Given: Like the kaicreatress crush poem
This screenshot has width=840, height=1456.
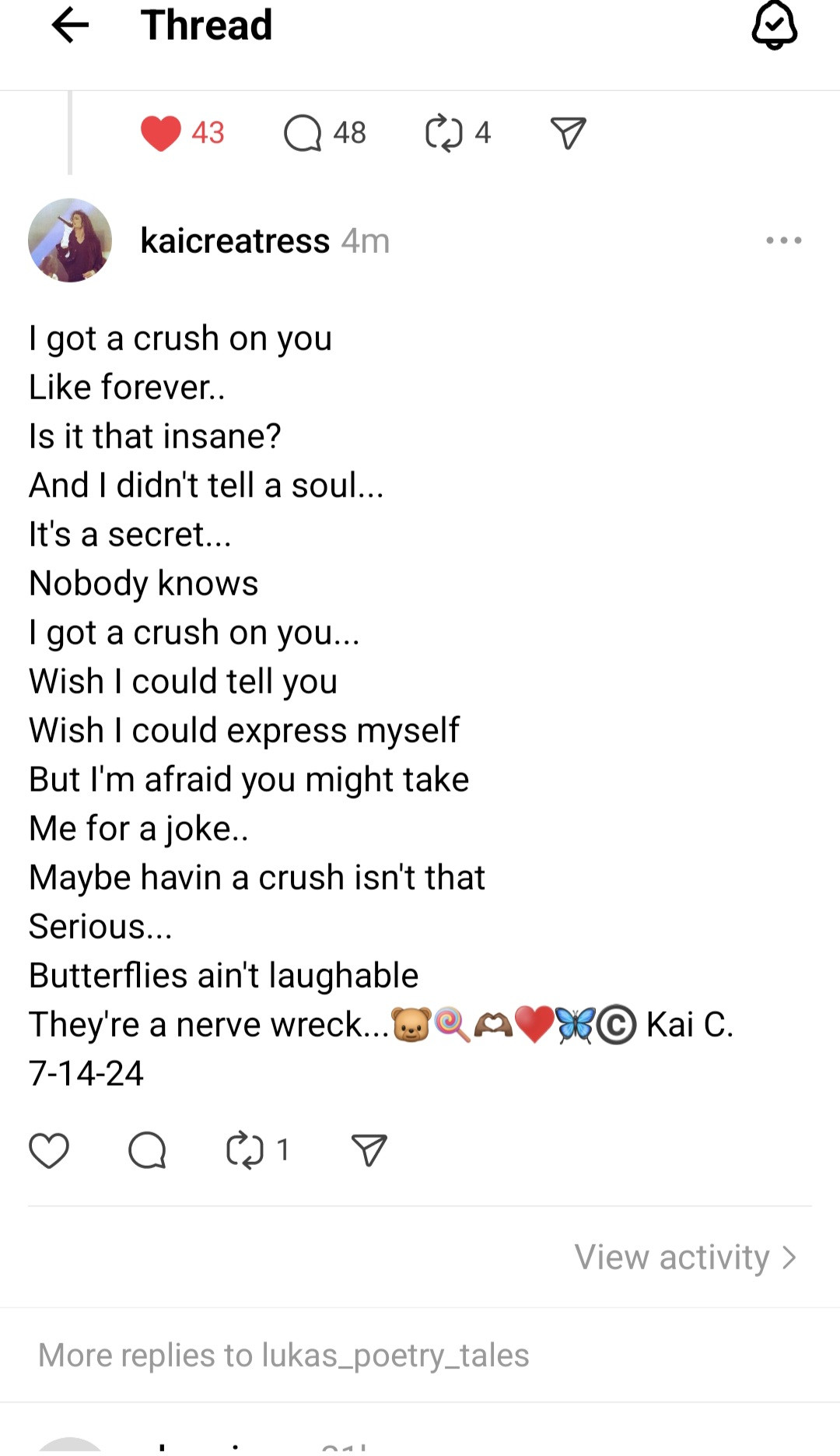Looking at the screenshot, I should pos(49,1150).
